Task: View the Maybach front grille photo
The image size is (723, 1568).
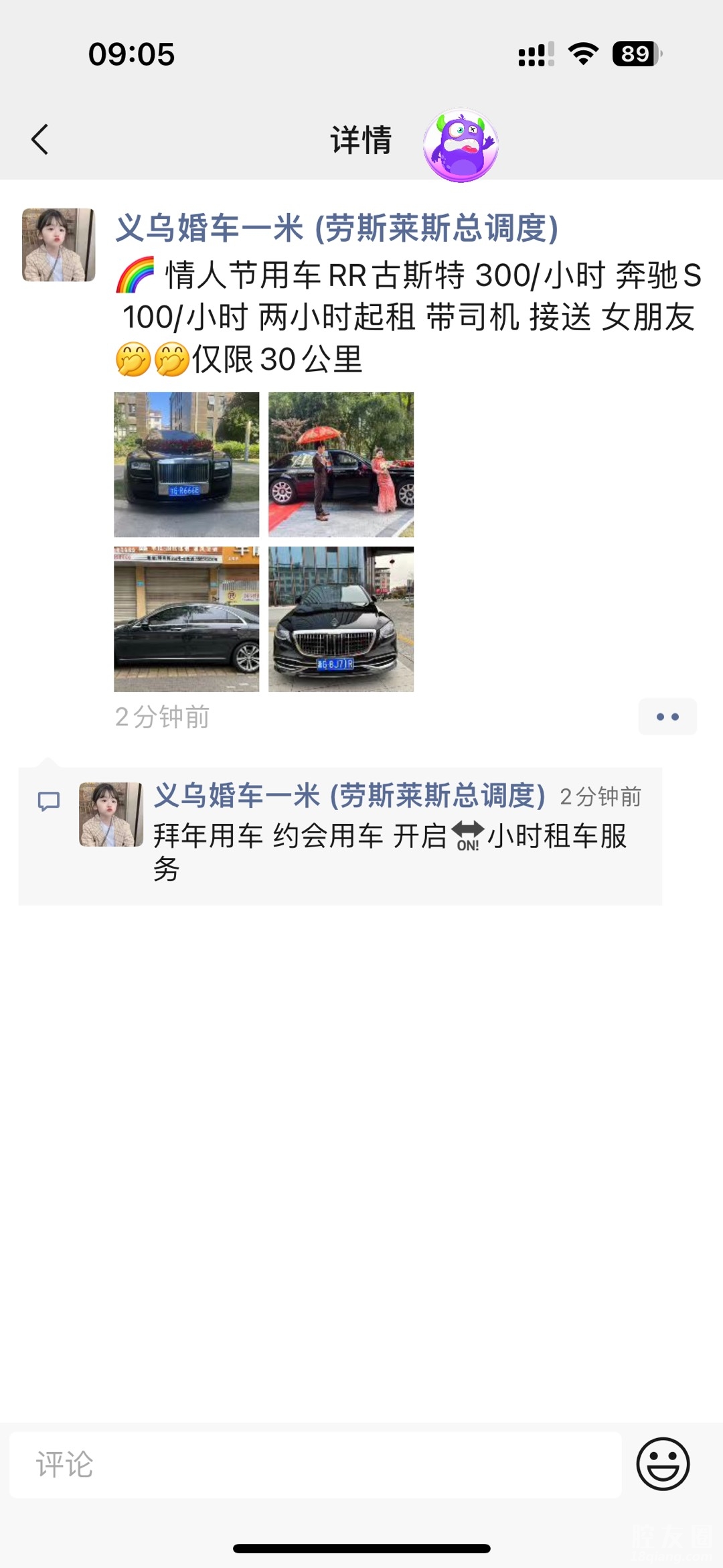Action: click(x=341, y=619)
